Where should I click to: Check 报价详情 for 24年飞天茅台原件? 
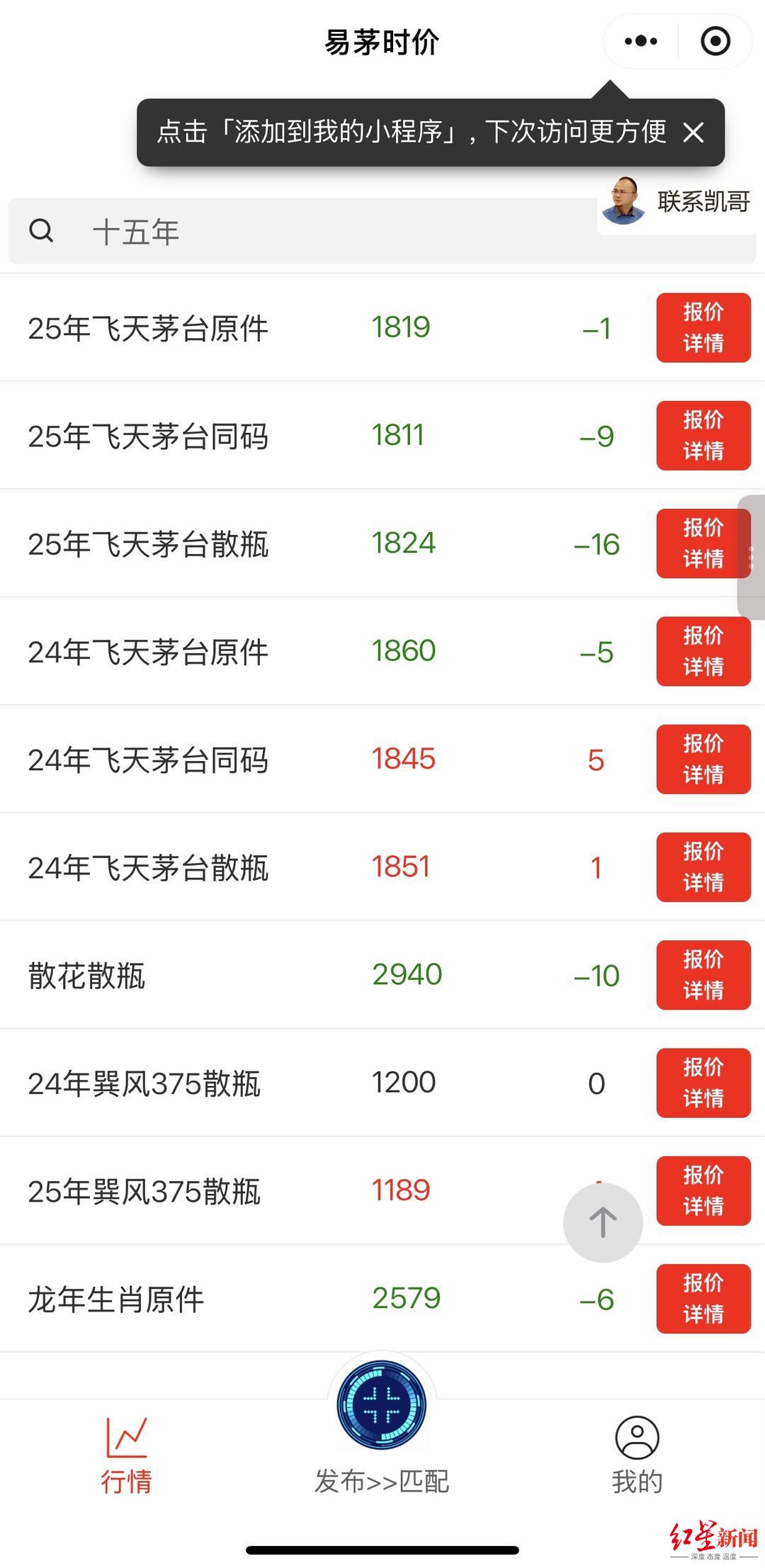[703, 651]
